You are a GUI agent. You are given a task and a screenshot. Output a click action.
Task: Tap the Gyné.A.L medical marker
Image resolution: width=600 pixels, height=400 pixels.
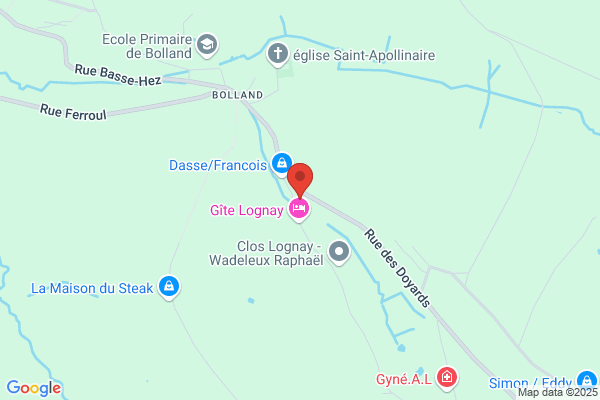(x=447, y=378)
